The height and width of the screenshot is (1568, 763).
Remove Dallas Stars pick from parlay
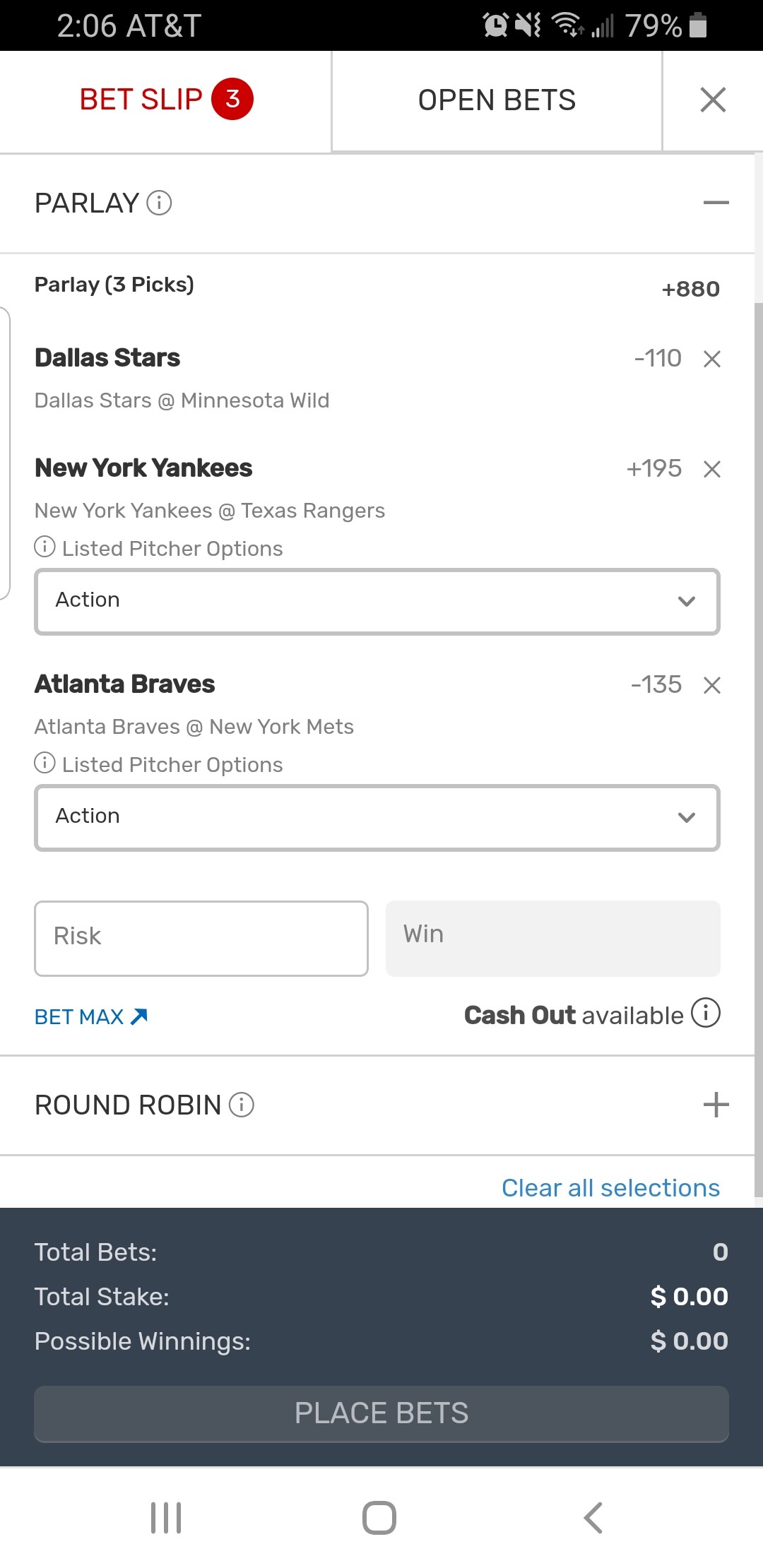coord(712,359)
